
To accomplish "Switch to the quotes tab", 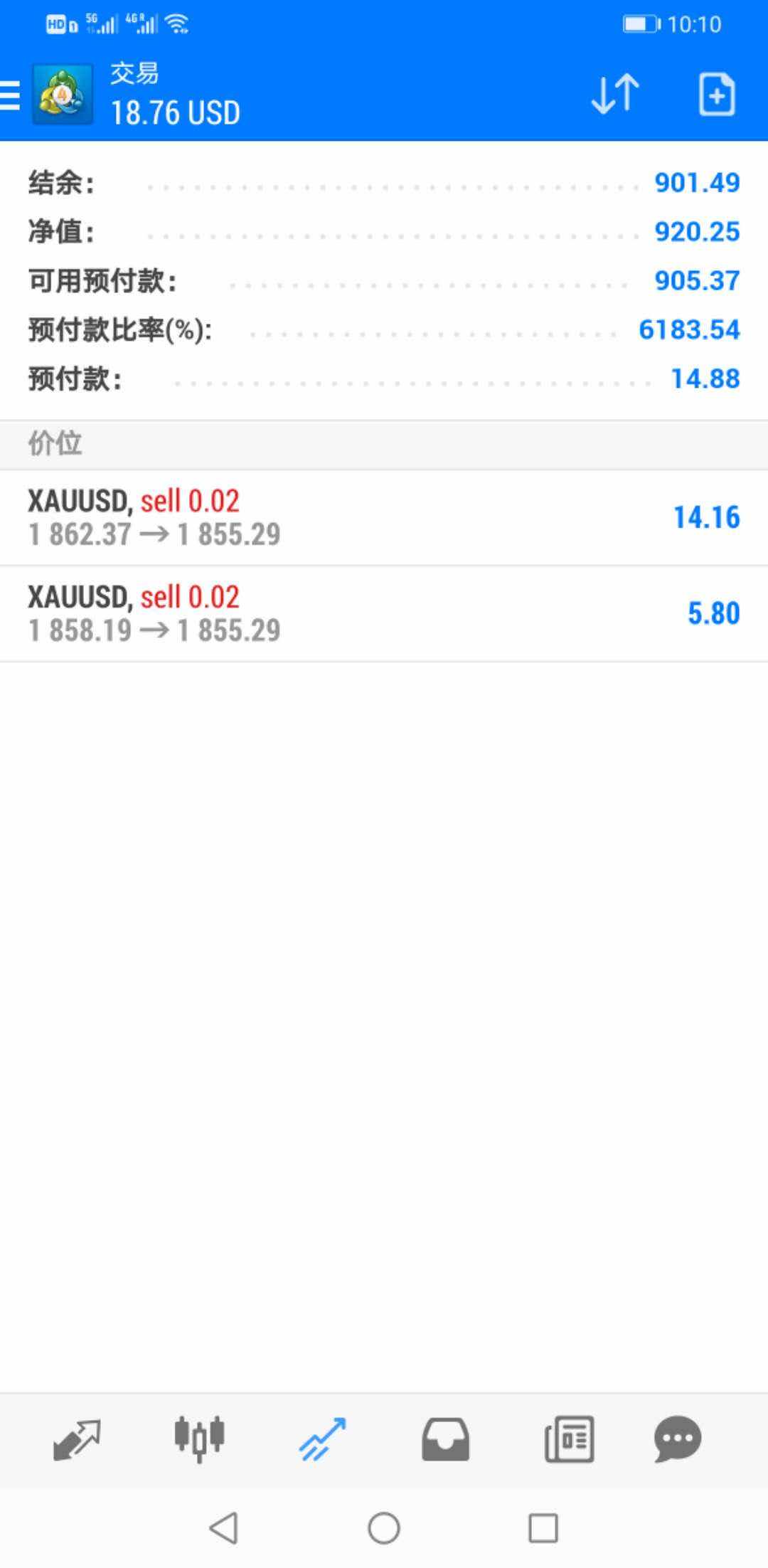I will pyautogui.click(x=77, y=1439).
